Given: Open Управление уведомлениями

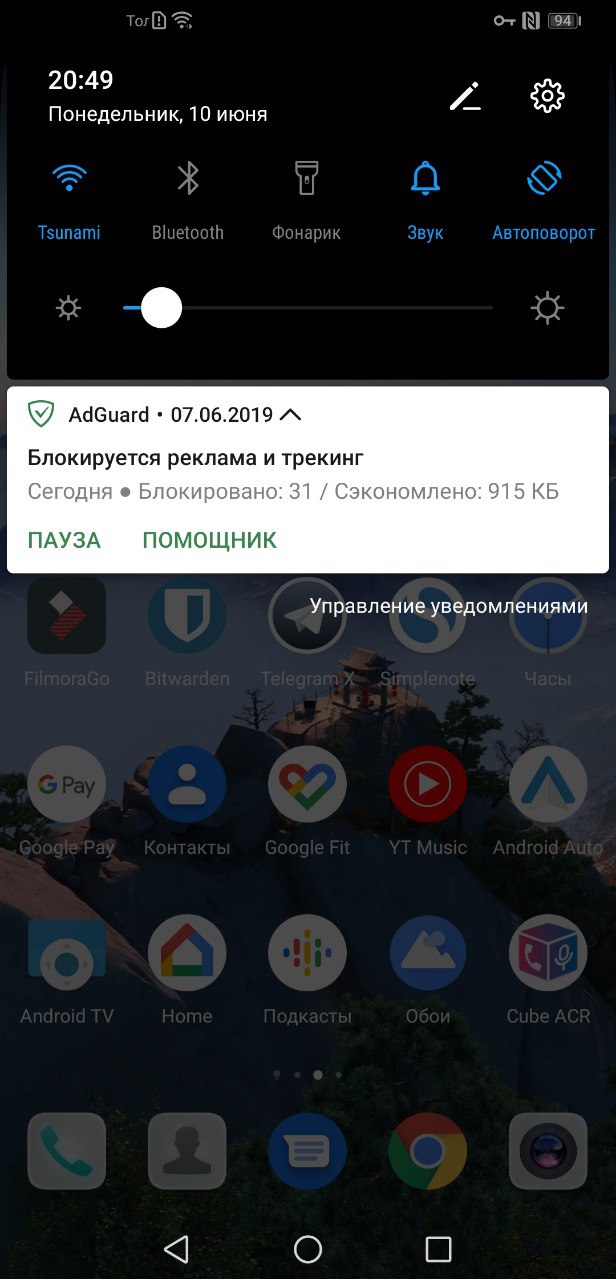Looking at the screenshot, I should pyautogui.click(x=448, y=605).
